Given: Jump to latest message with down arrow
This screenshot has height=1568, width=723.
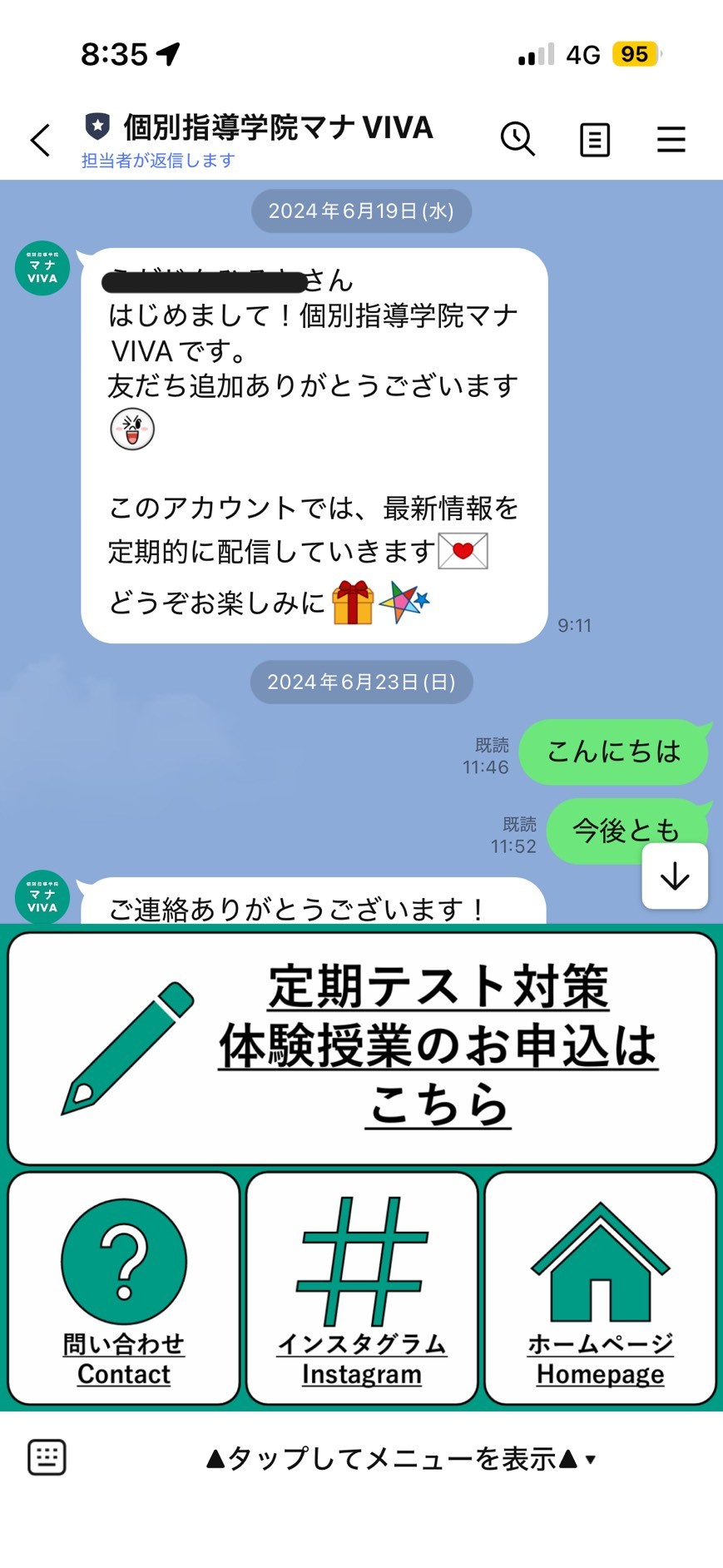Looking at the screenshot, I should point(675,876).
